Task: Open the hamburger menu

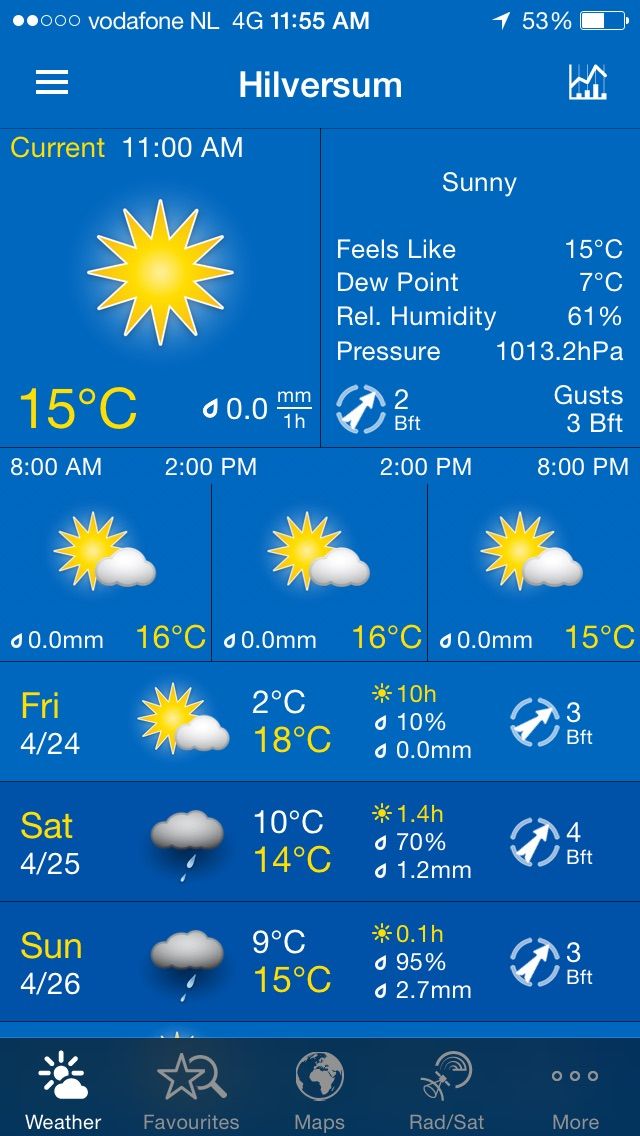Action: pyautogui.click(x=52, y=83)
